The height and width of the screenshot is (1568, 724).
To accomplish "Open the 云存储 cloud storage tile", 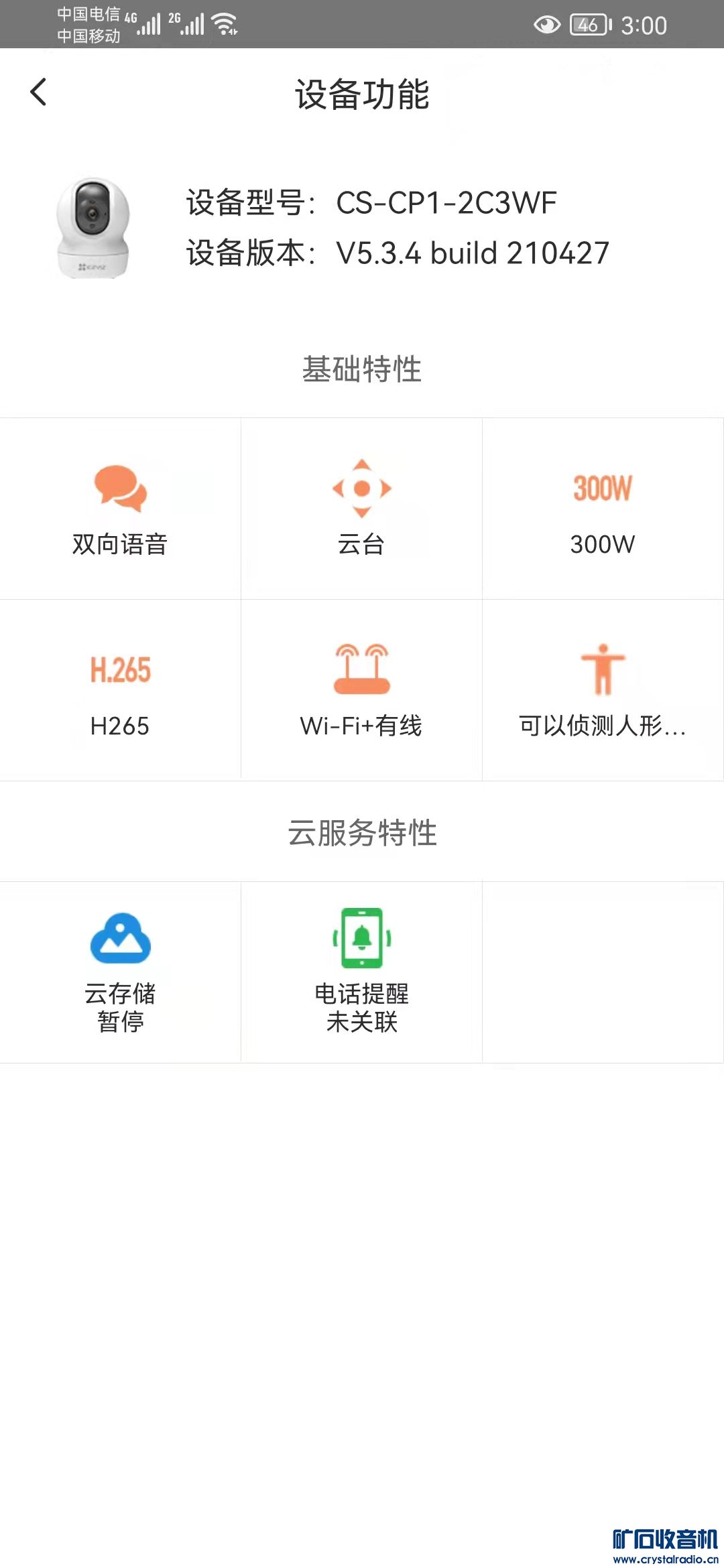I will pos(121,972).
